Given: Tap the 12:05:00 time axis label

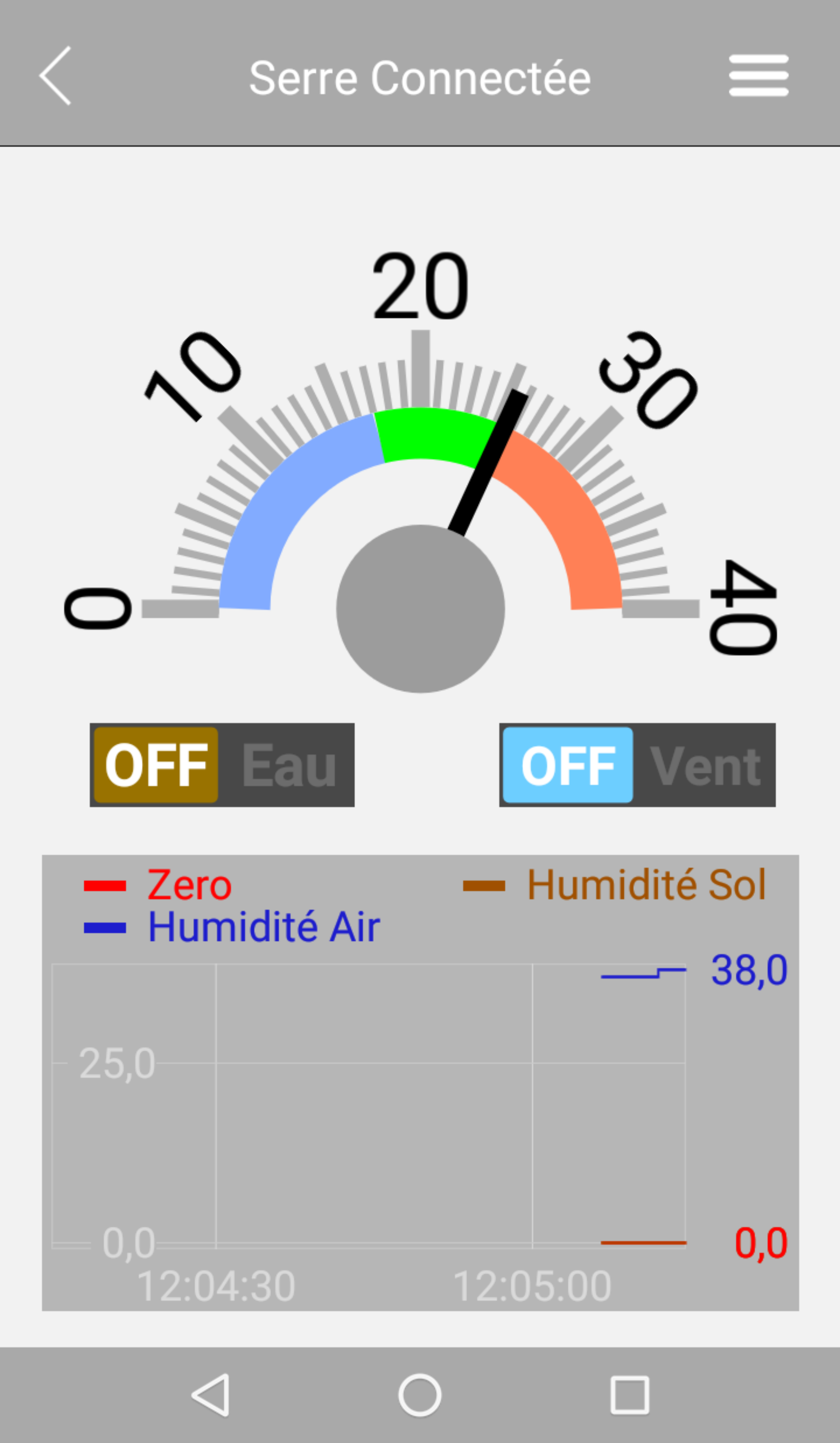Looking at the screenshot, I should click(x=532, y=1285).
